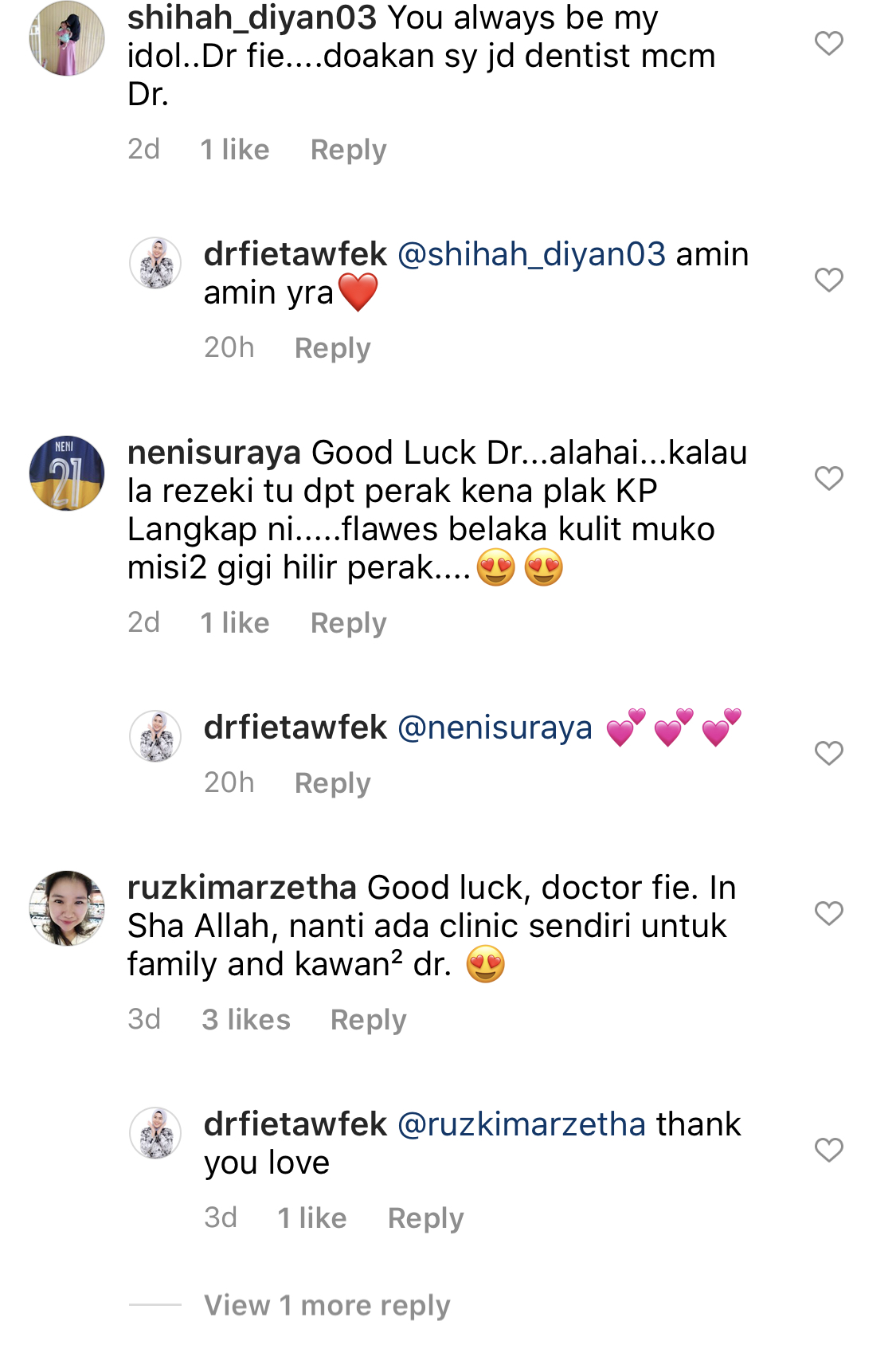Reply to drfietawfek's hearts reply
Screen dimensions: 896x1345
pos(332,783)
